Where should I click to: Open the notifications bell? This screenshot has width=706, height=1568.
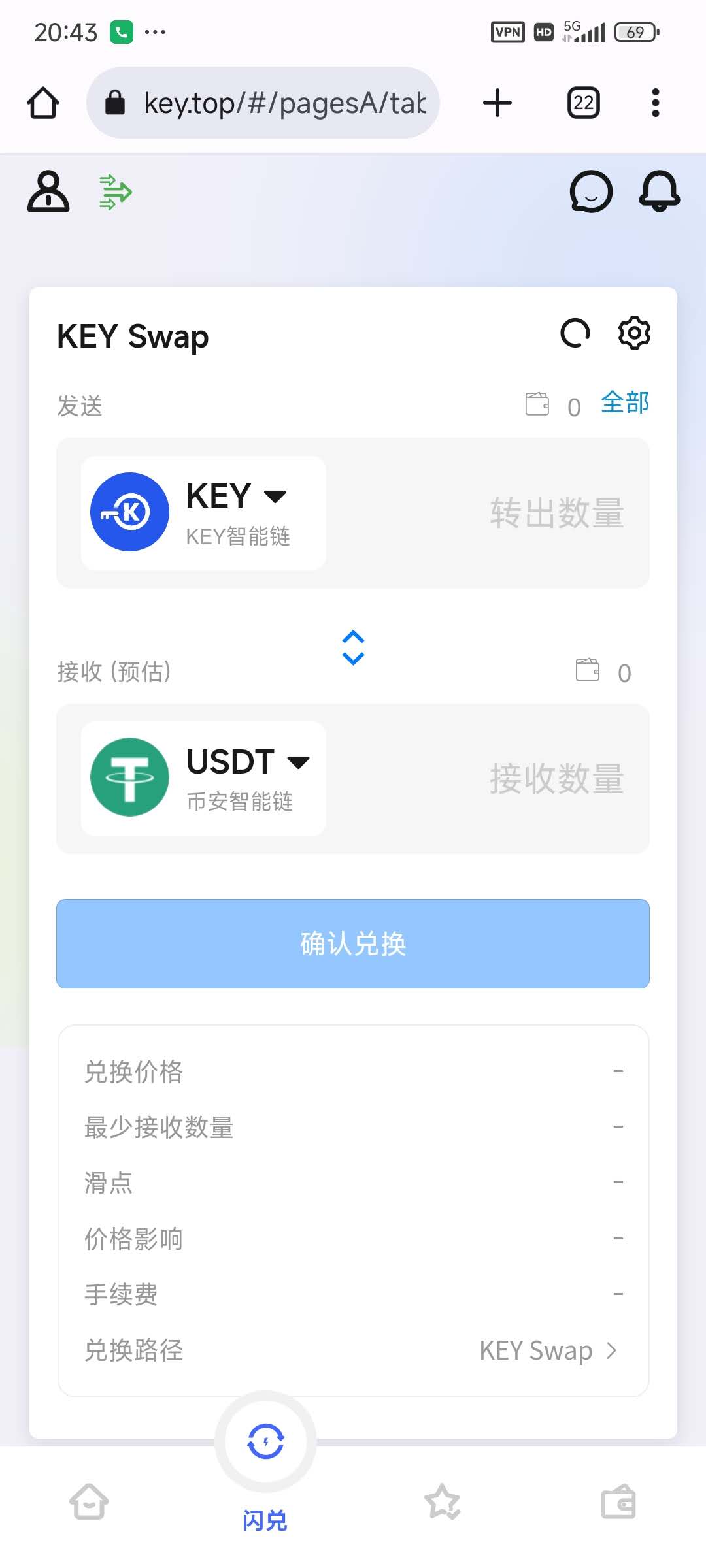[659, 192]
